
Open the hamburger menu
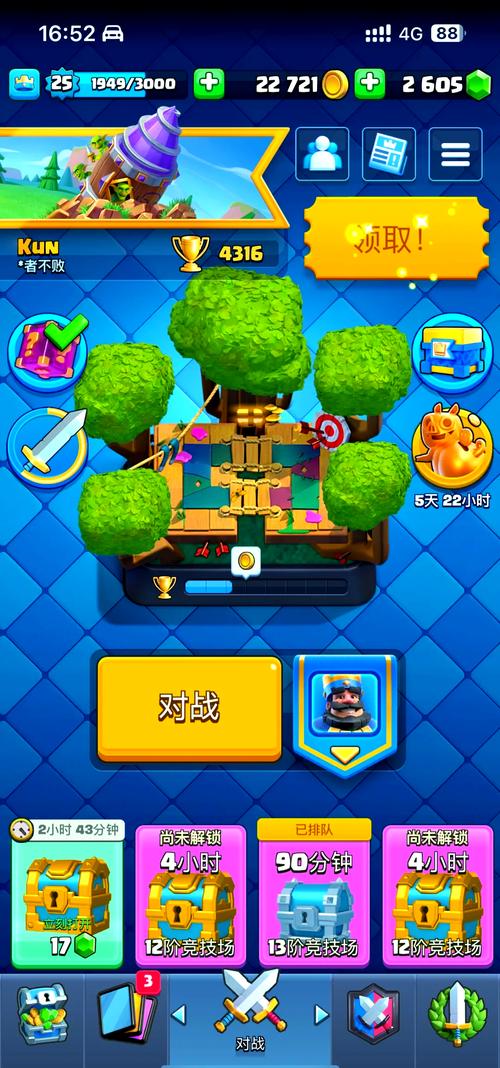(x=455, y=154)
